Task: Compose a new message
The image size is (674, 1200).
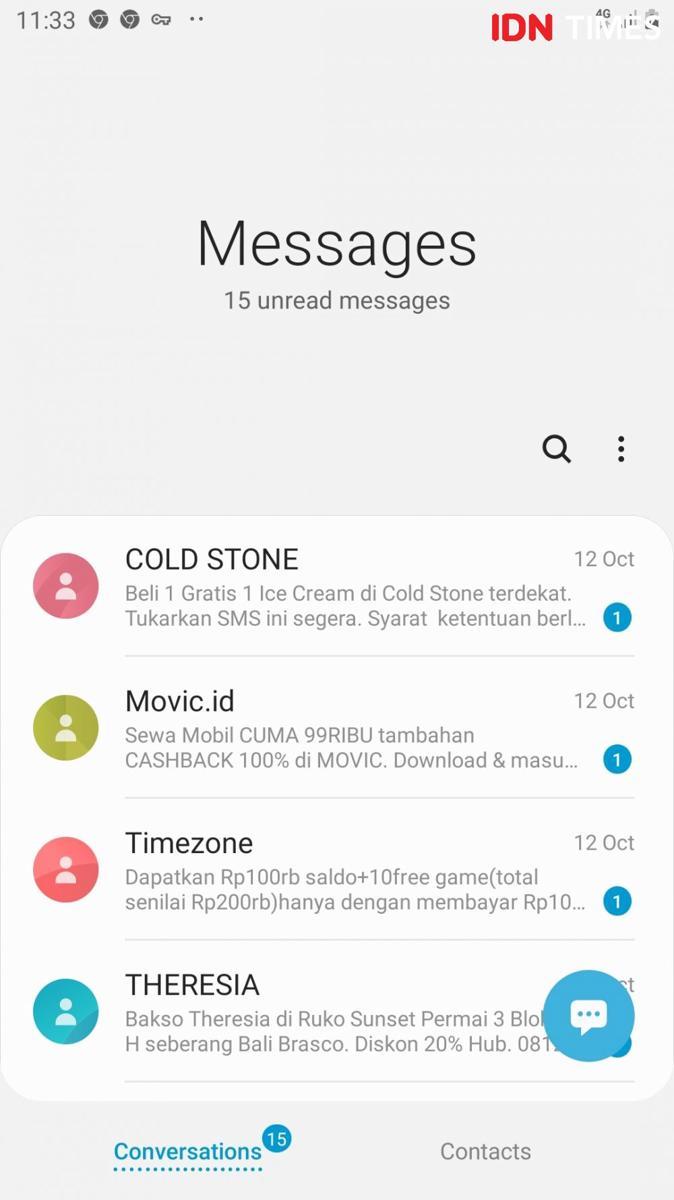Action: tap(588, 1016)
